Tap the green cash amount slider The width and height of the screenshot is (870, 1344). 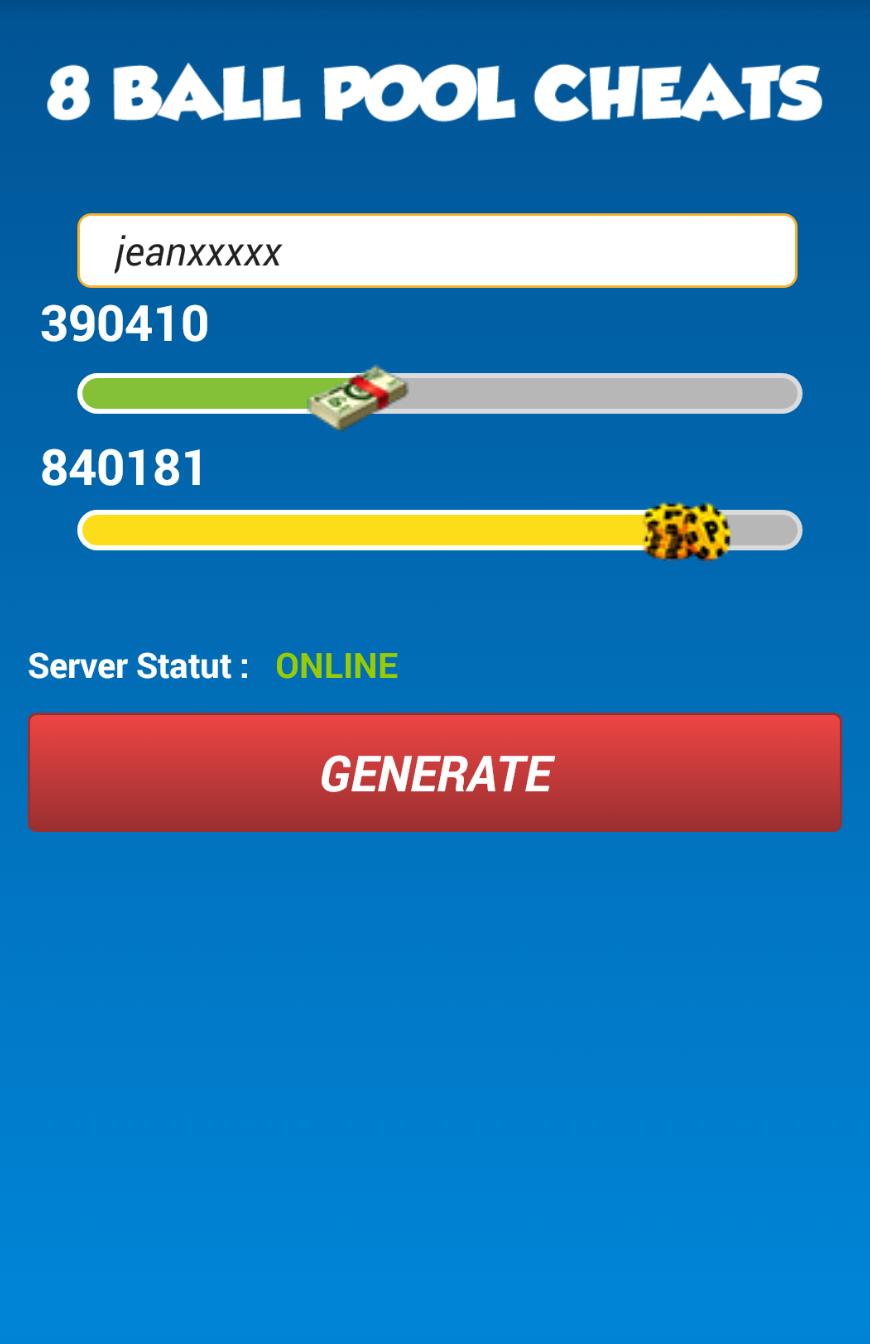[x=440, y=394]
